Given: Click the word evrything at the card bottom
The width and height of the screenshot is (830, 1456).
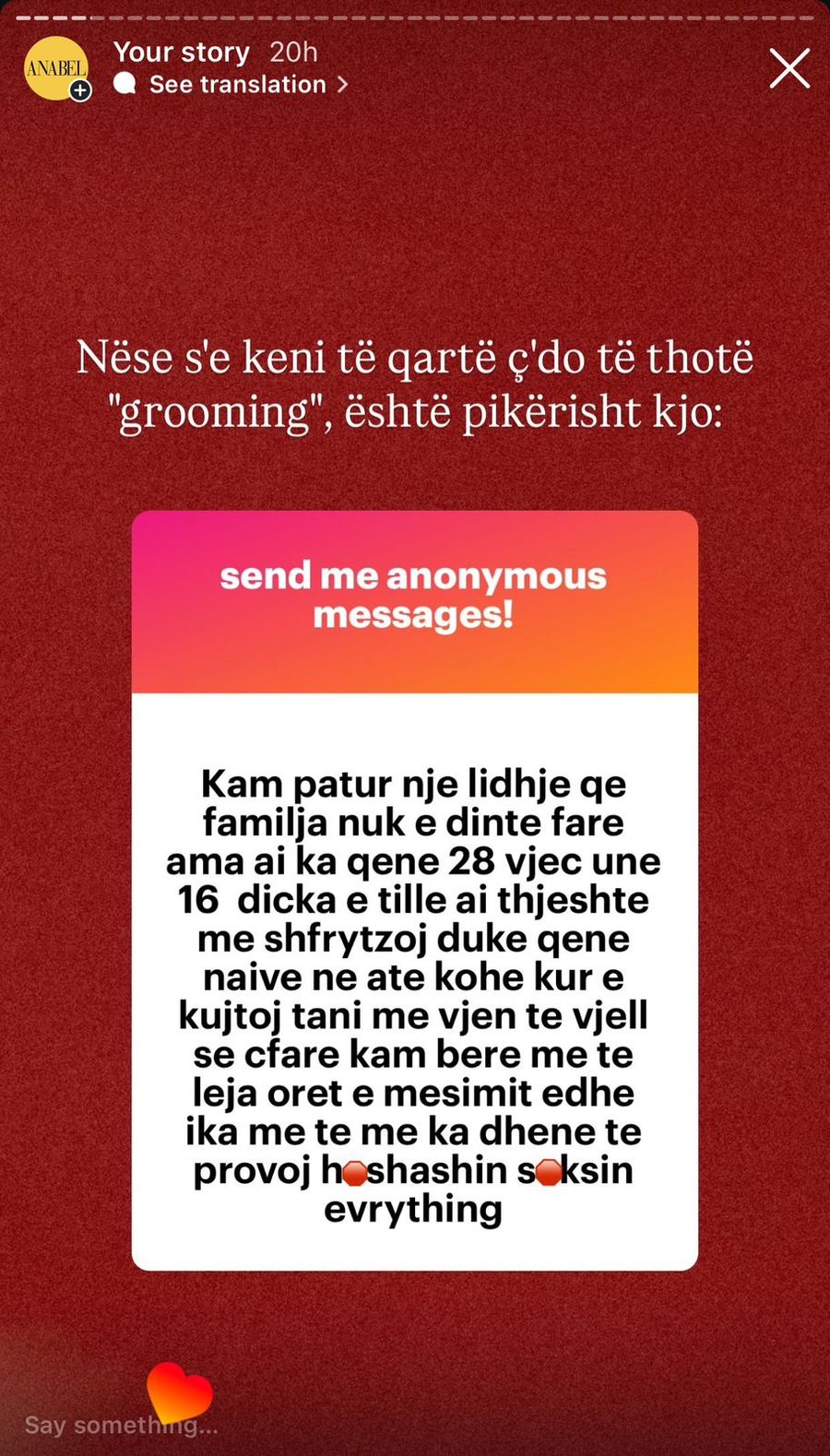Looking at the screenshot, I should pos(413,1208).
